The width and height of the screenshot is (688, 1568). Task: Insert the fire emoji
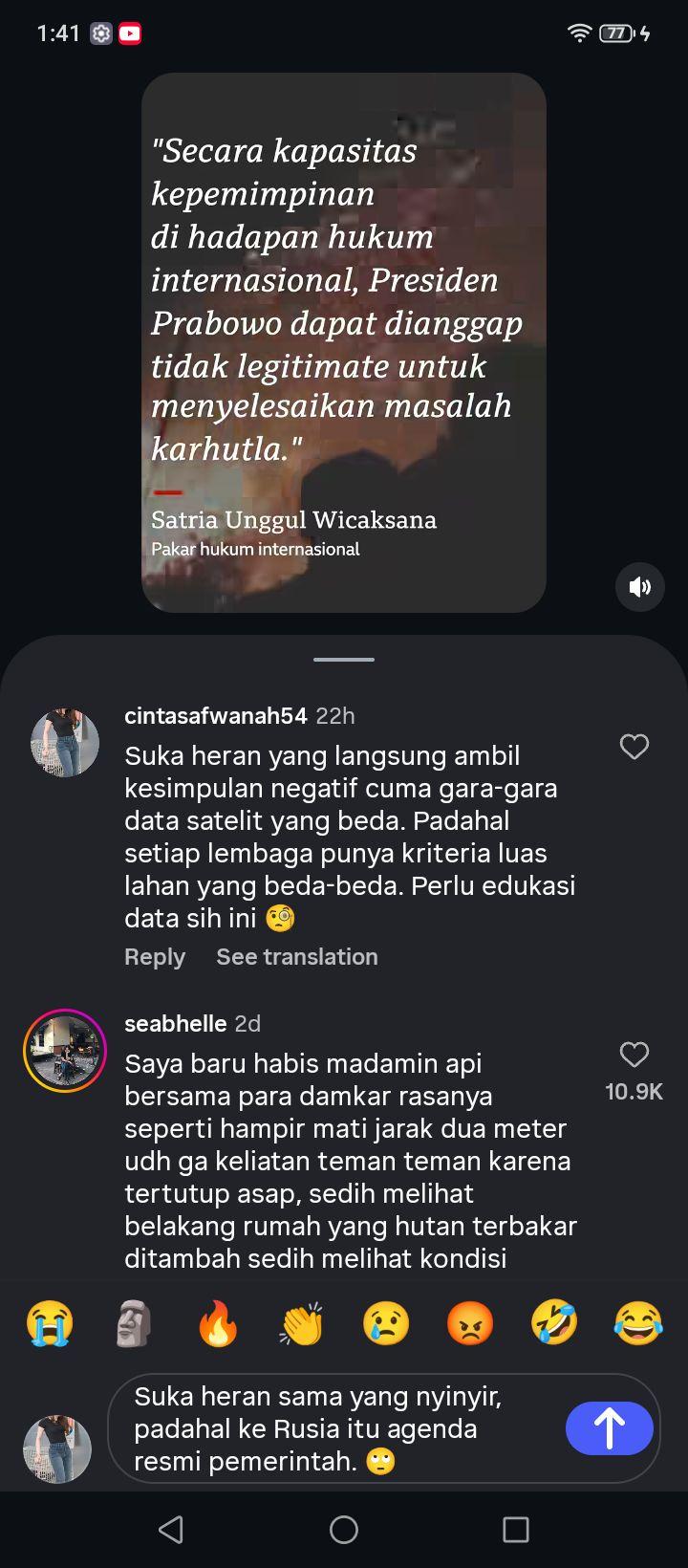(218, 1324)
